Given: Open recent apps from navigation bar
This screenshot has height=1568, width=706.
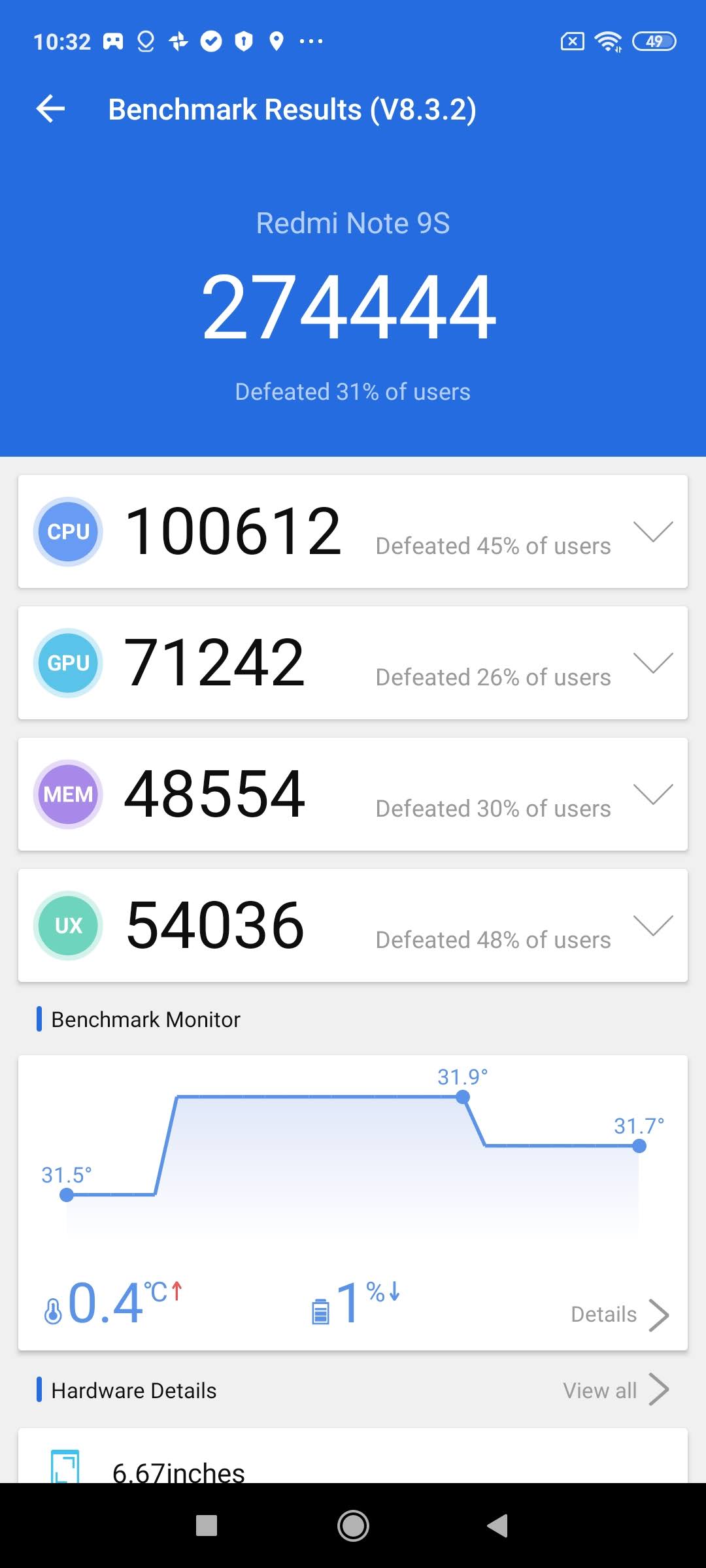Looking at the screenshot, I should coord(207,1526).
